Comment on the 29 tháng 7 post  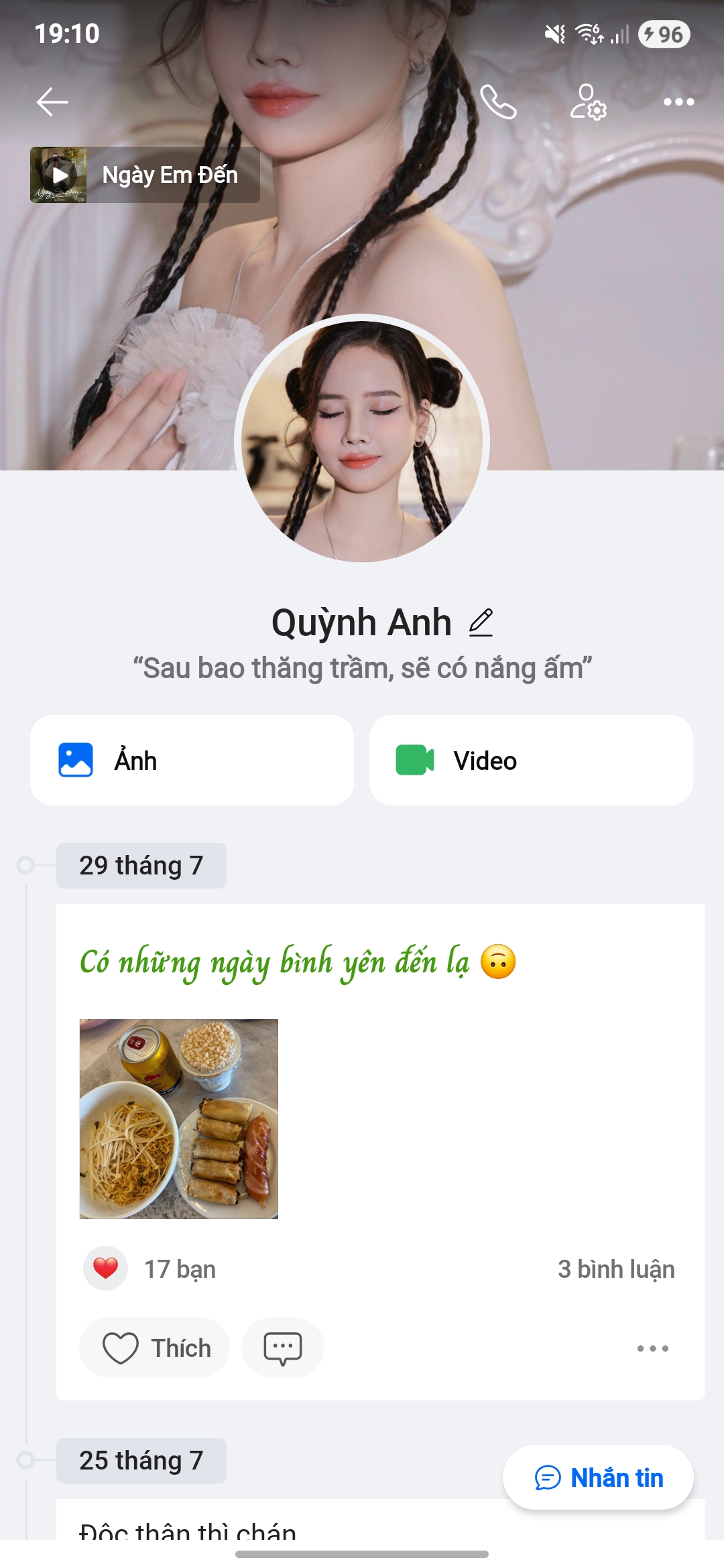pos(282,1348)
